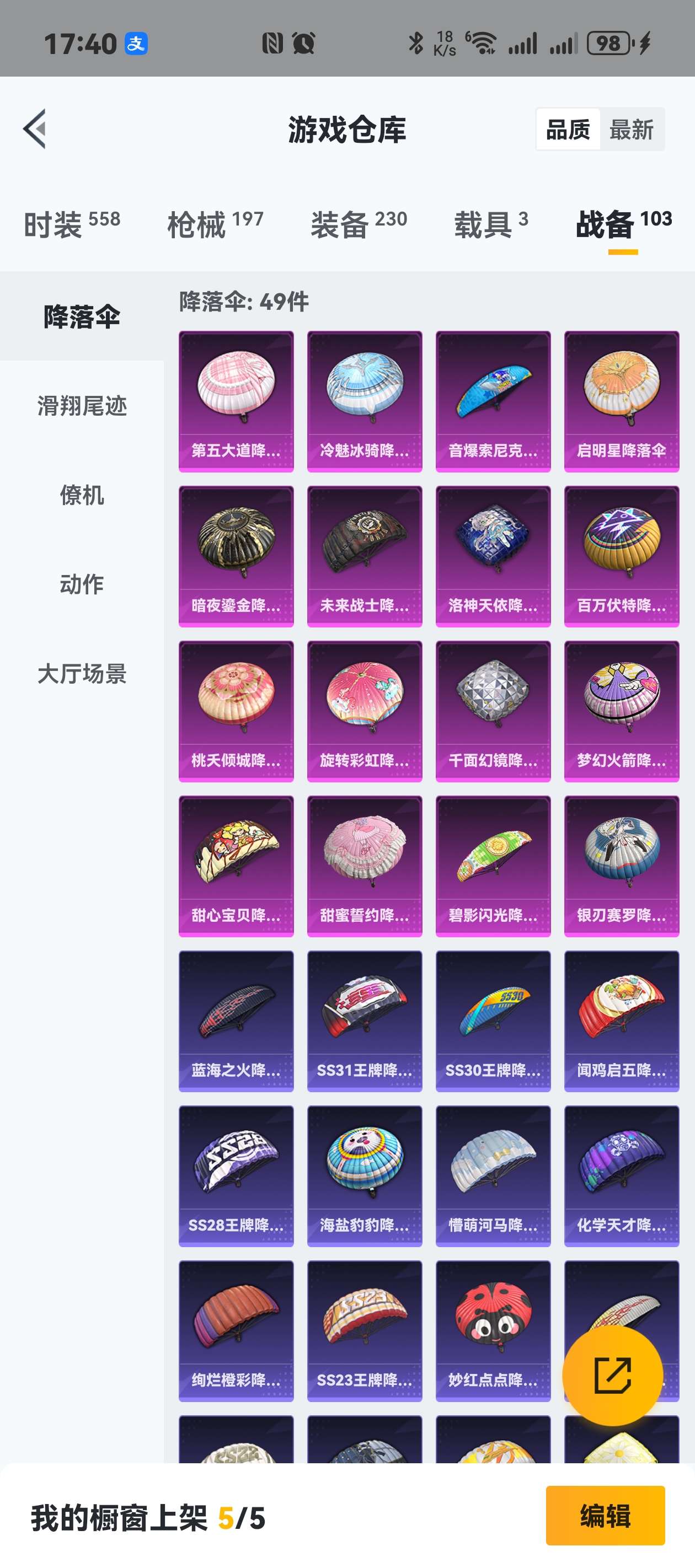The width and height of the screenshot is (695, 1568).
Task: Go back from 游戏仓库
Action: tap(35, 129)
